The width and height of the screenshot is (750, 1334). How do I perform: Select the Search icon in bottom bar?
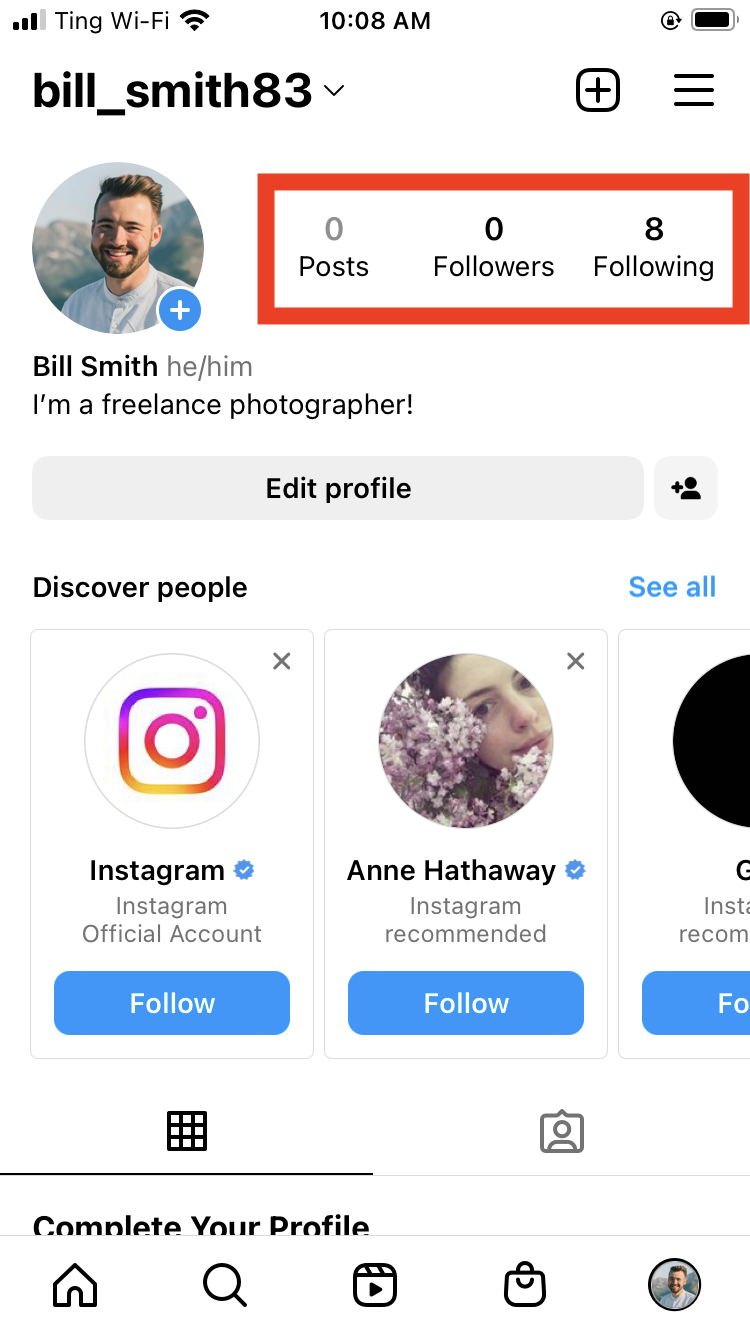tap(225, 1285)
